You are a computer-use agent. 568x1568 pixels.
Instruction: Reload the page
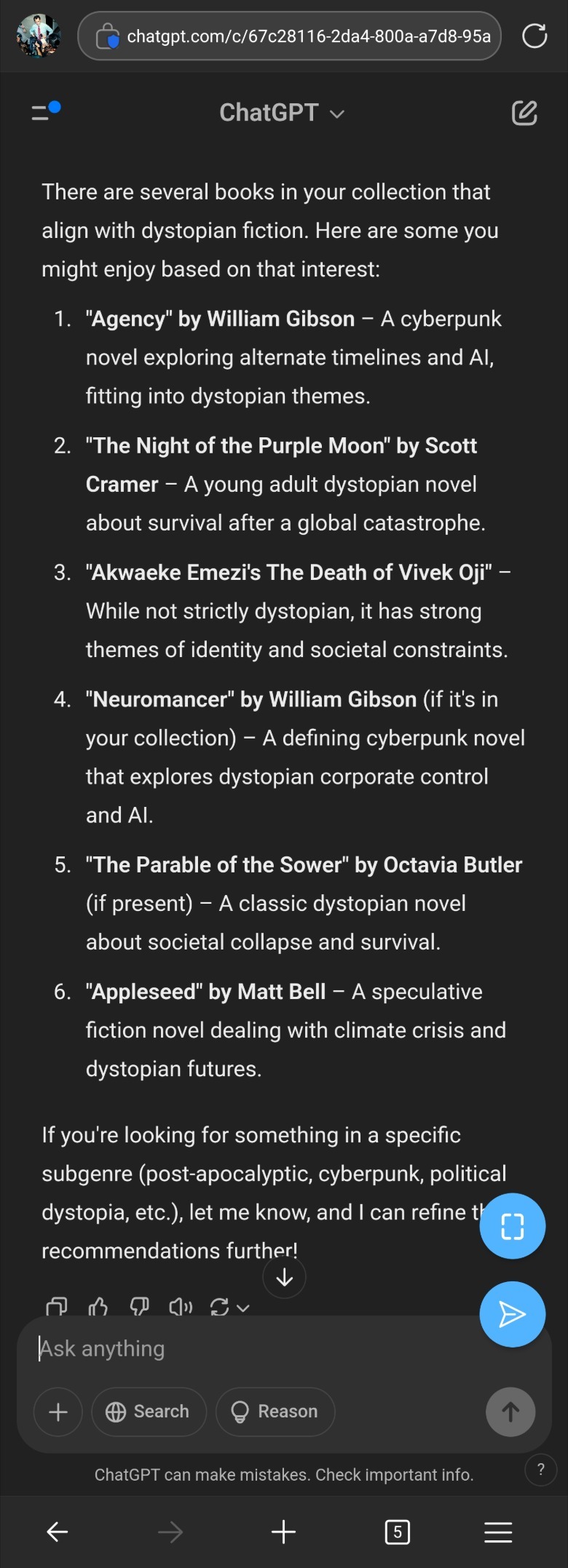[535, 36]
